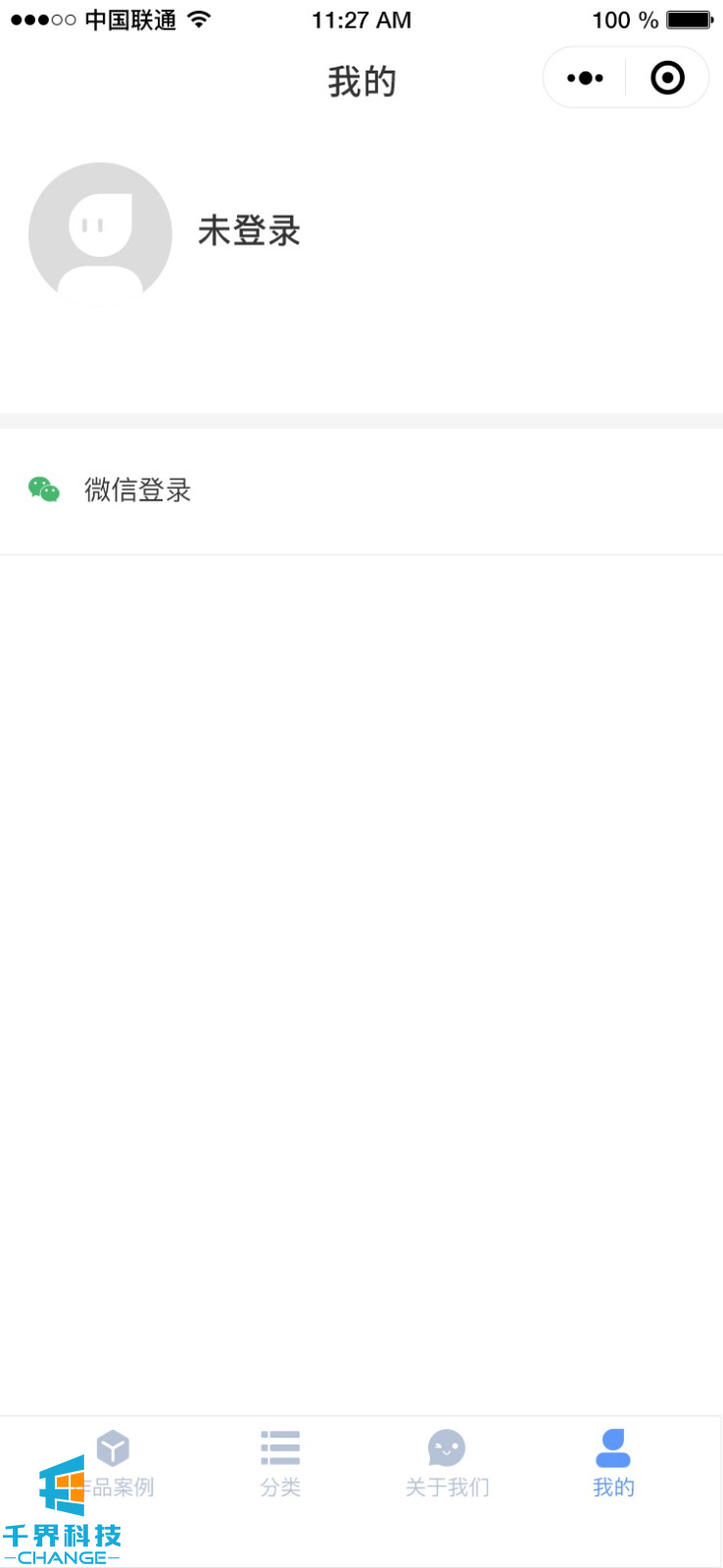Select the 我的 tab

tap(613, 1463)
